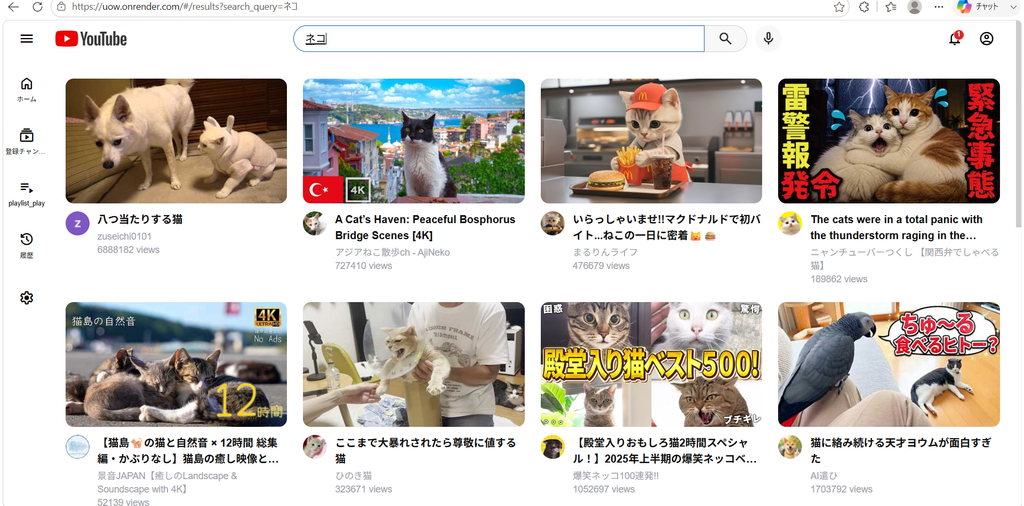Tap the search magnifier button
Image resolution: width=1024 pixels, height=506 pixels.
[726, 39]
